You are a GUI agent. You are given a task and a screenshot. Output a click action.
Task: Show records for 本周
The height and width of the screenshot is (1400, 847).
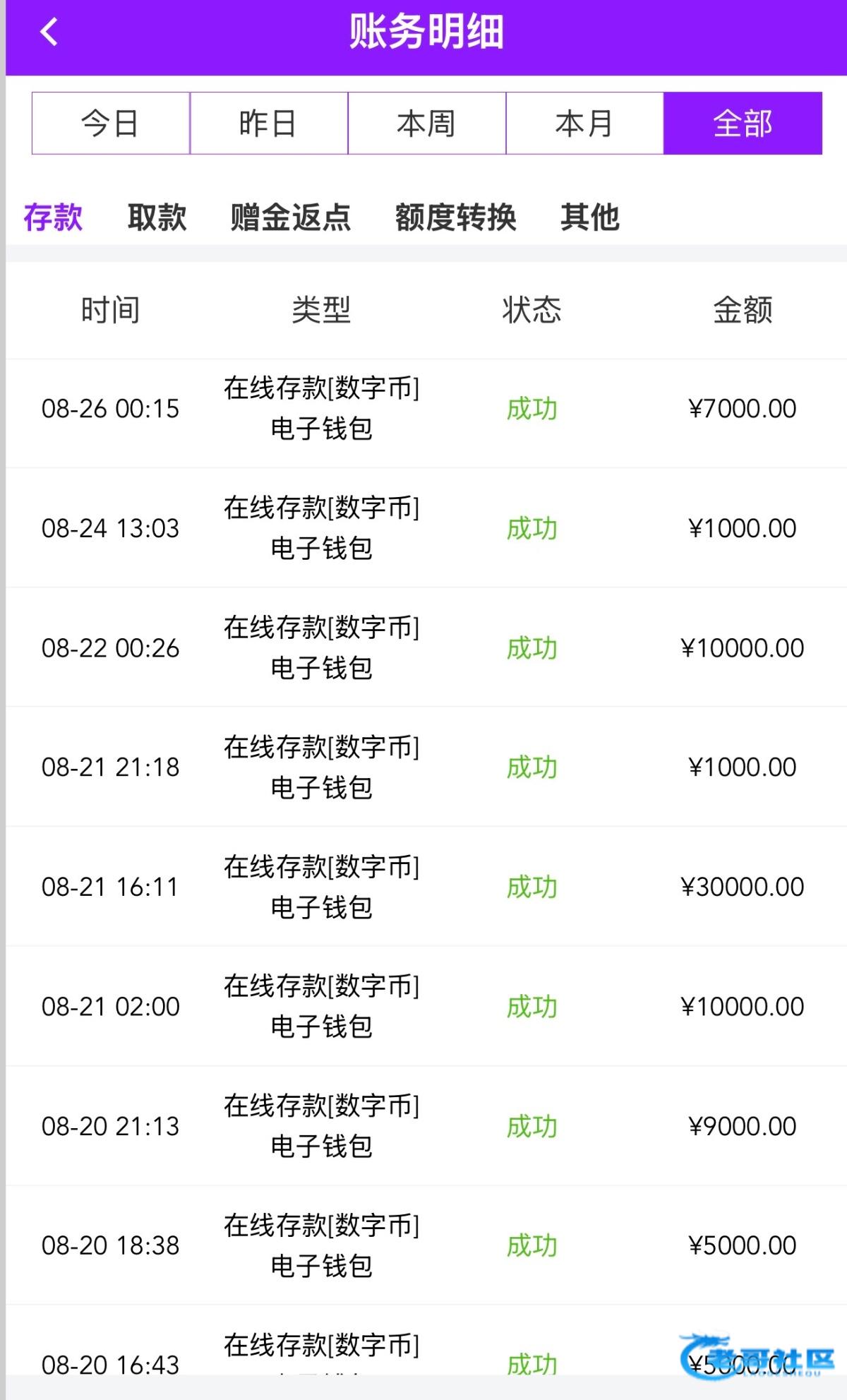click(x=426, y=124)
